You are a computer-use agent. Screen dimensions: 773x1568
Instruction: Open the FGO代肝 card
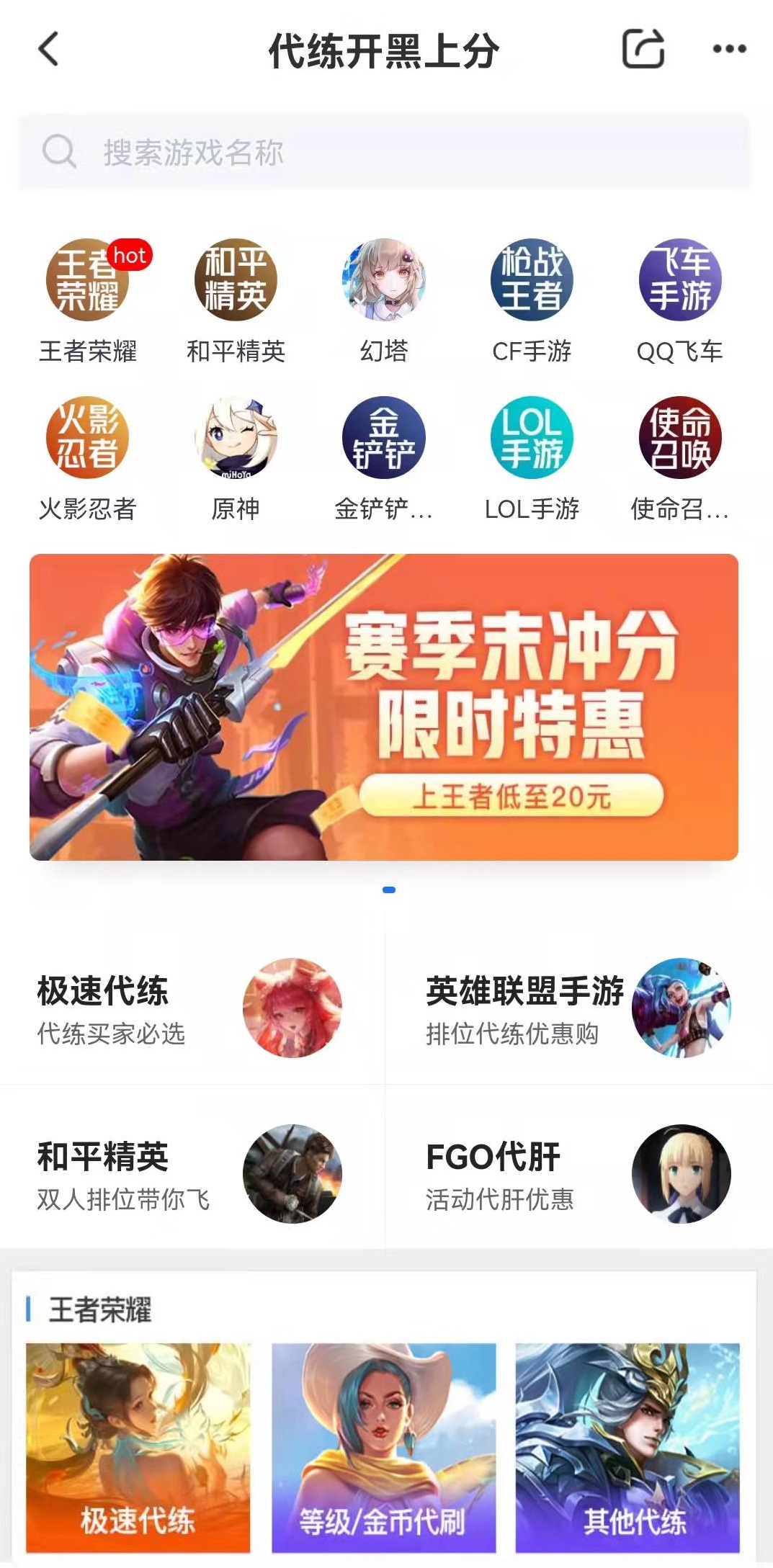578,1174
